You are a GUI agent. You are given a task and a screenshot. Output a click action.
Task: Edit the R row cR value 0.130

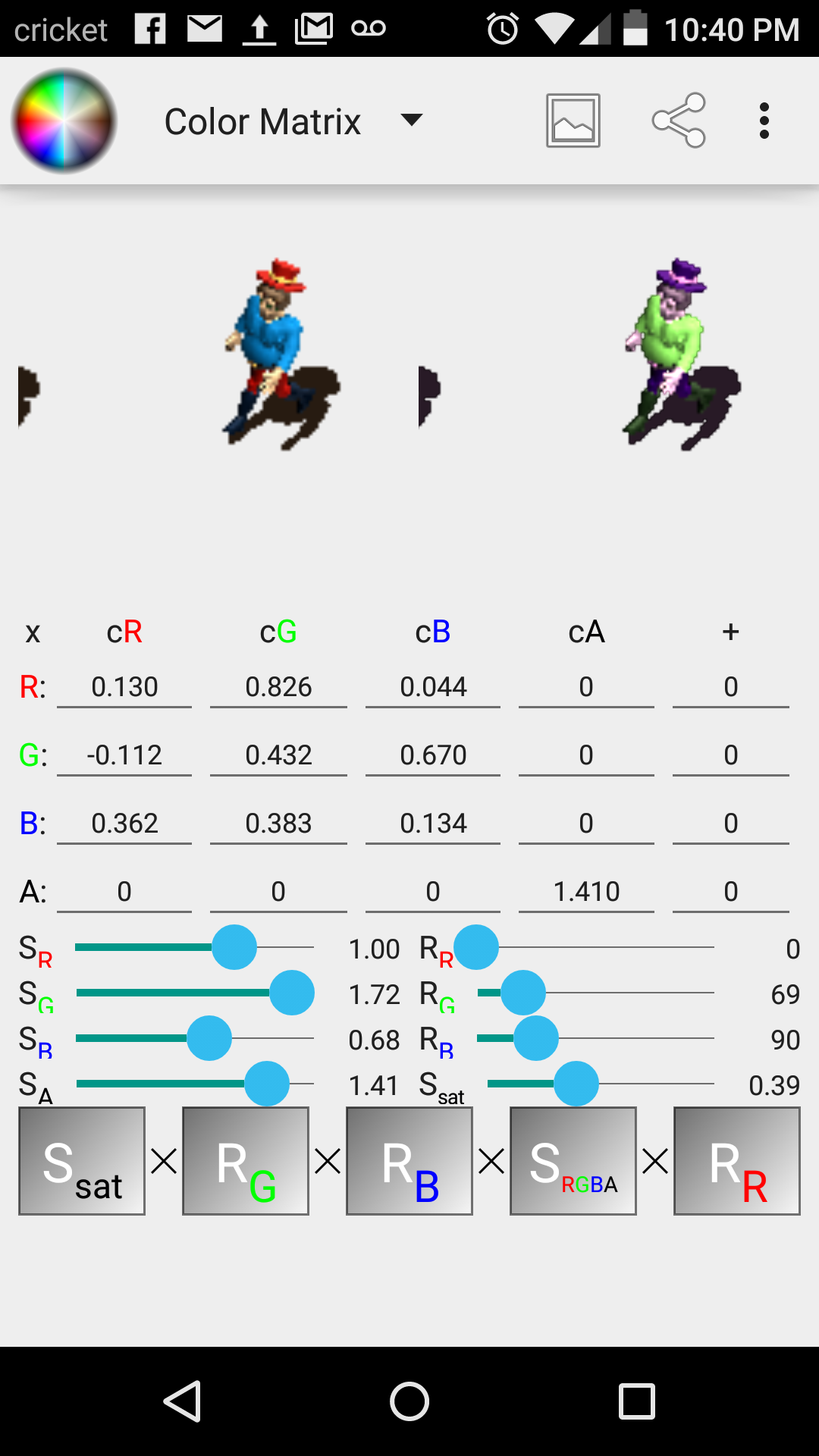(124, 687)
